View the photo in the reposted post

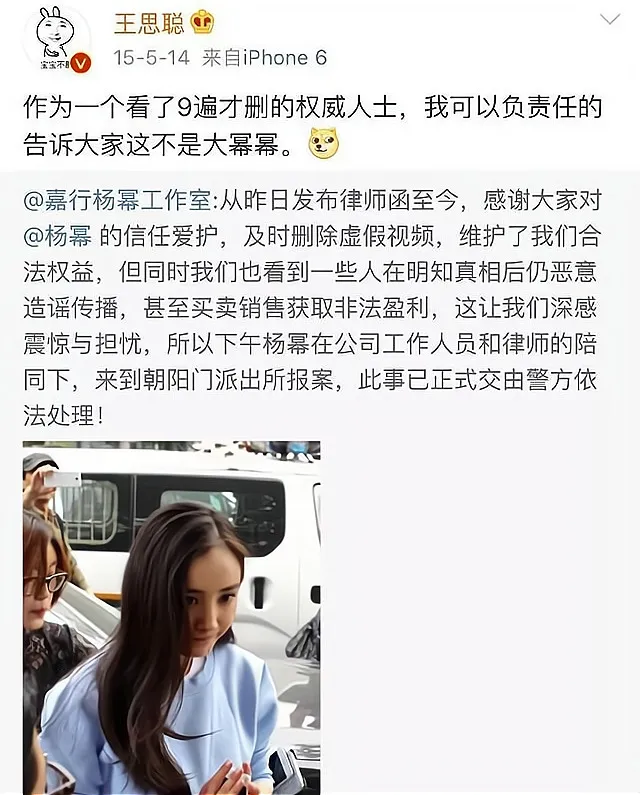pyautogui.click(x=171, y=617)
